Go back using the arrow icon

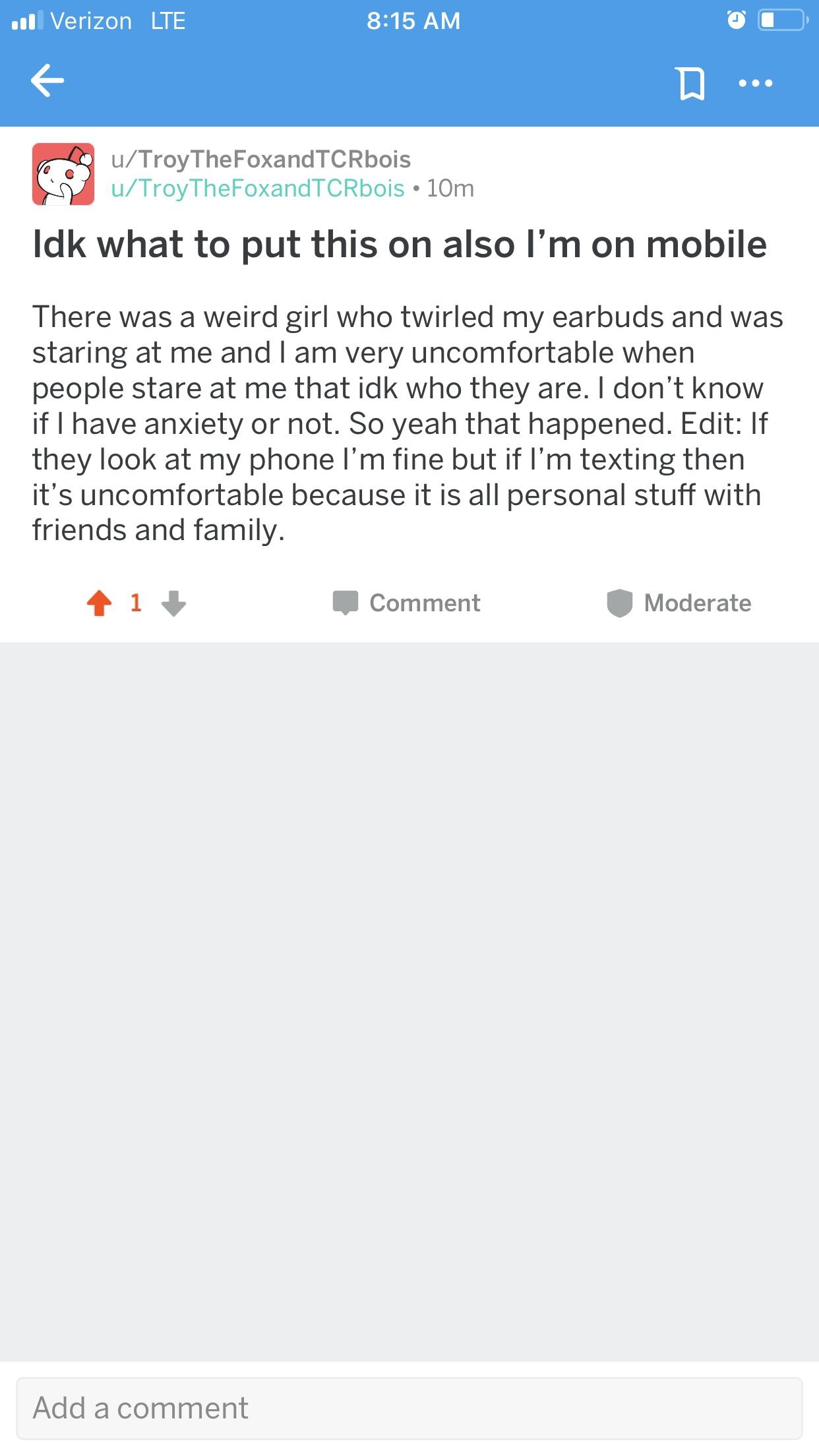pyautogui.click(x=47, y=81)
